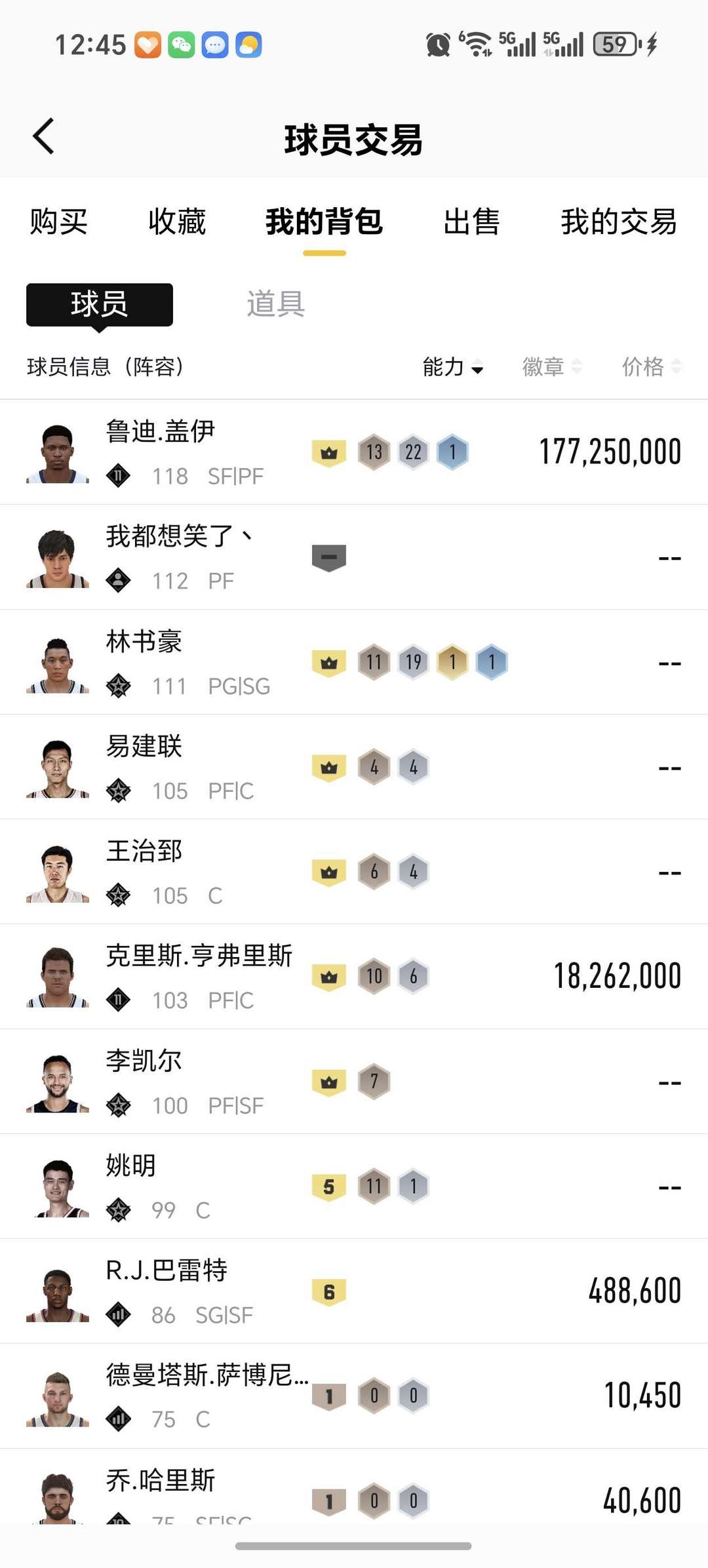Open R.J.巴雷特 player row
Image resolution: width=708 pixels, height=1568 pixels.
pyautogui.click(x=354, y=1291)
